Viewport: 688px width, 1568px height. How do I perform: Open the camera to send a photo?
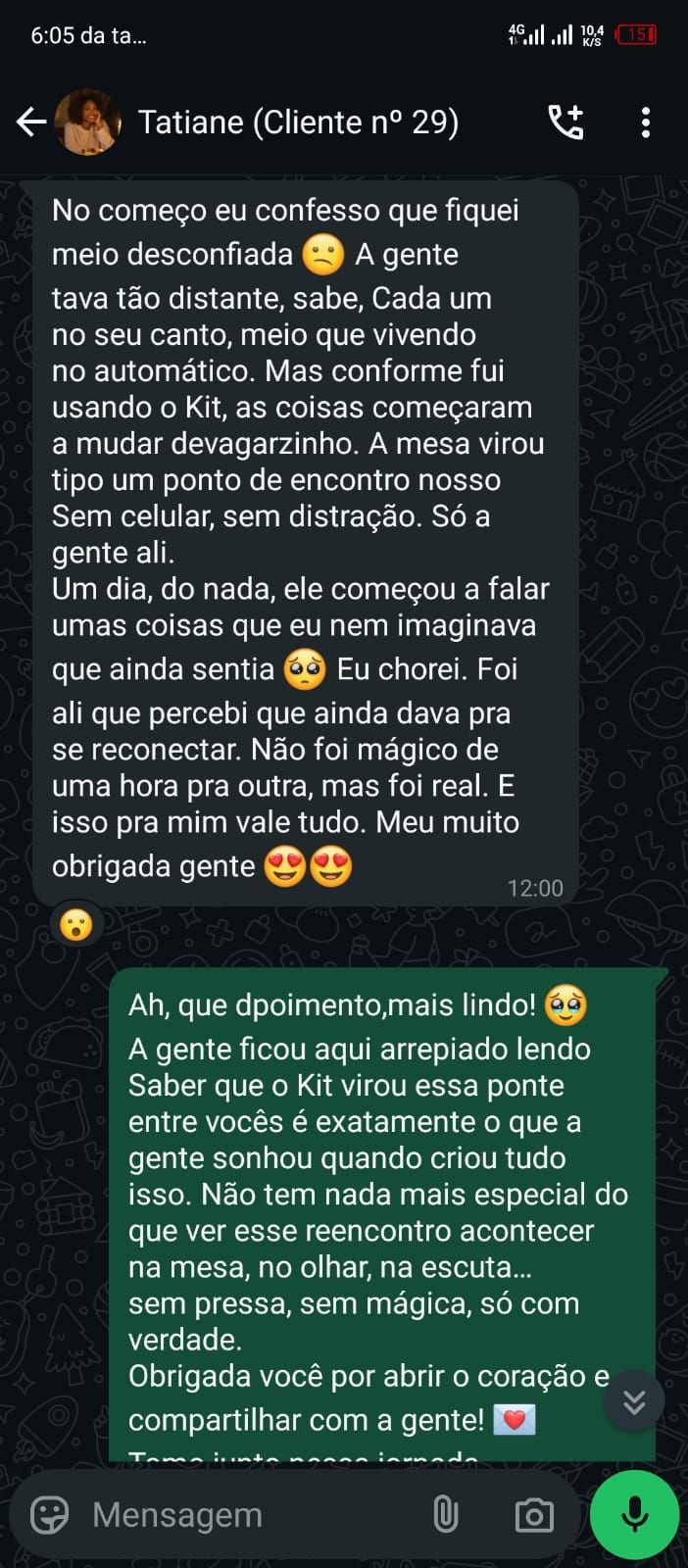tap(534, 1515)
